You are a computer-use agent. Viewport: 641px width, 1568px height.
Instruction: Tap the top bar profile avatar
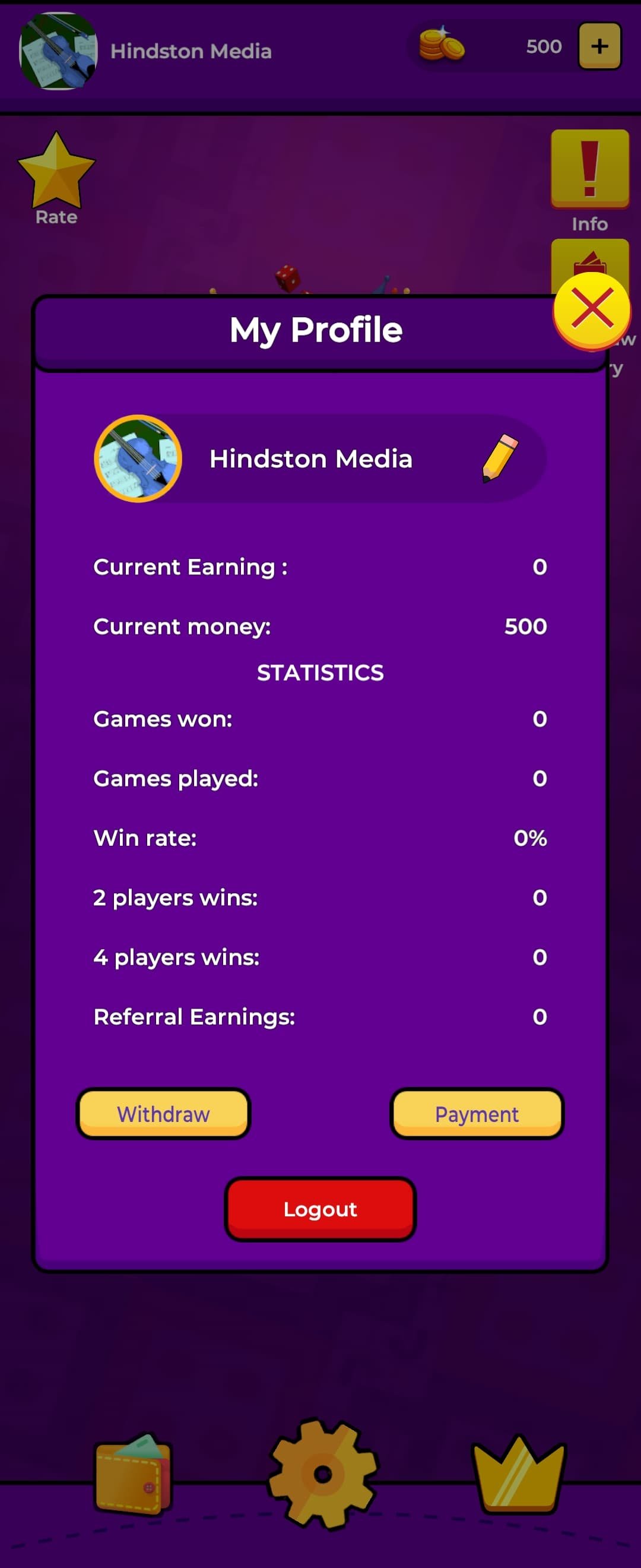coord(58,51)
